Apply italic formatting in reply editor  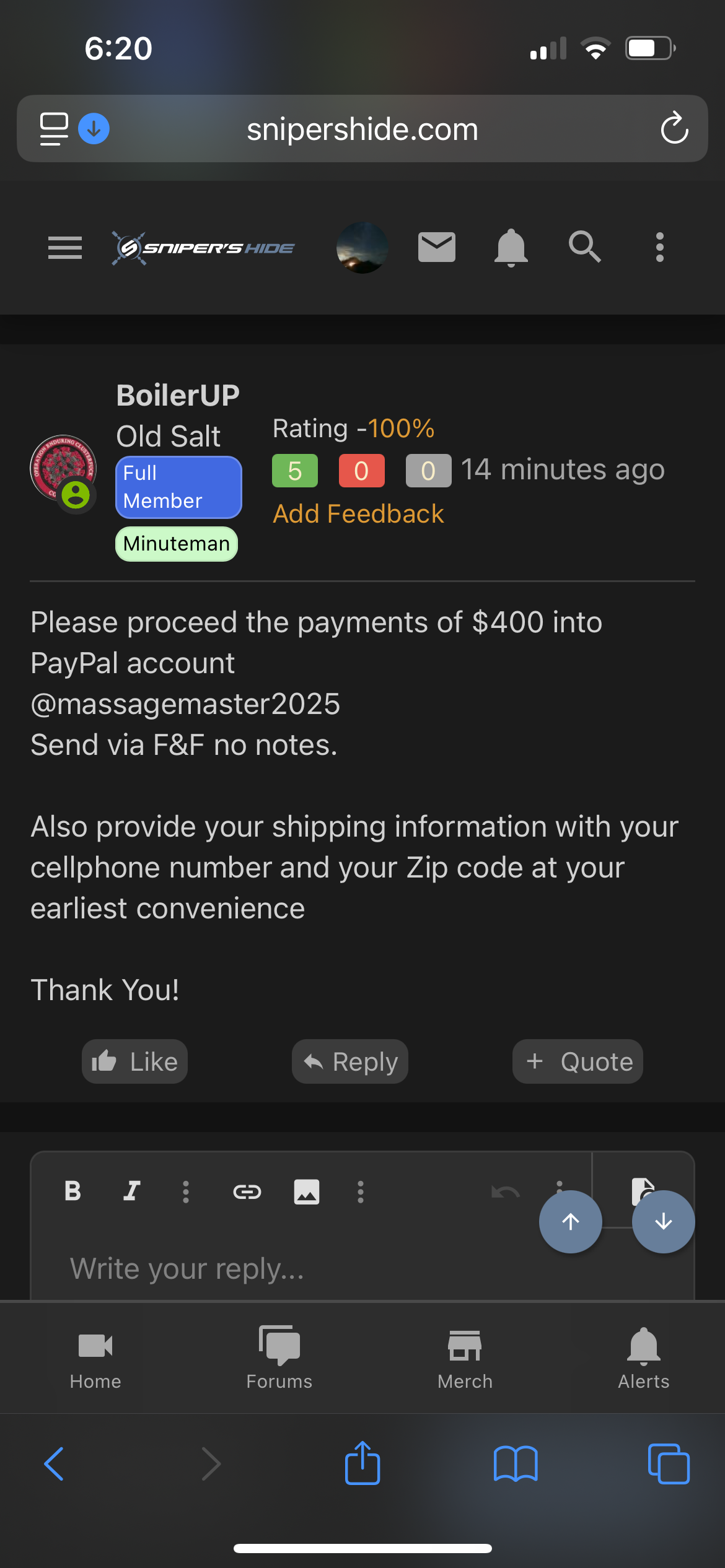click(131, 1191)
